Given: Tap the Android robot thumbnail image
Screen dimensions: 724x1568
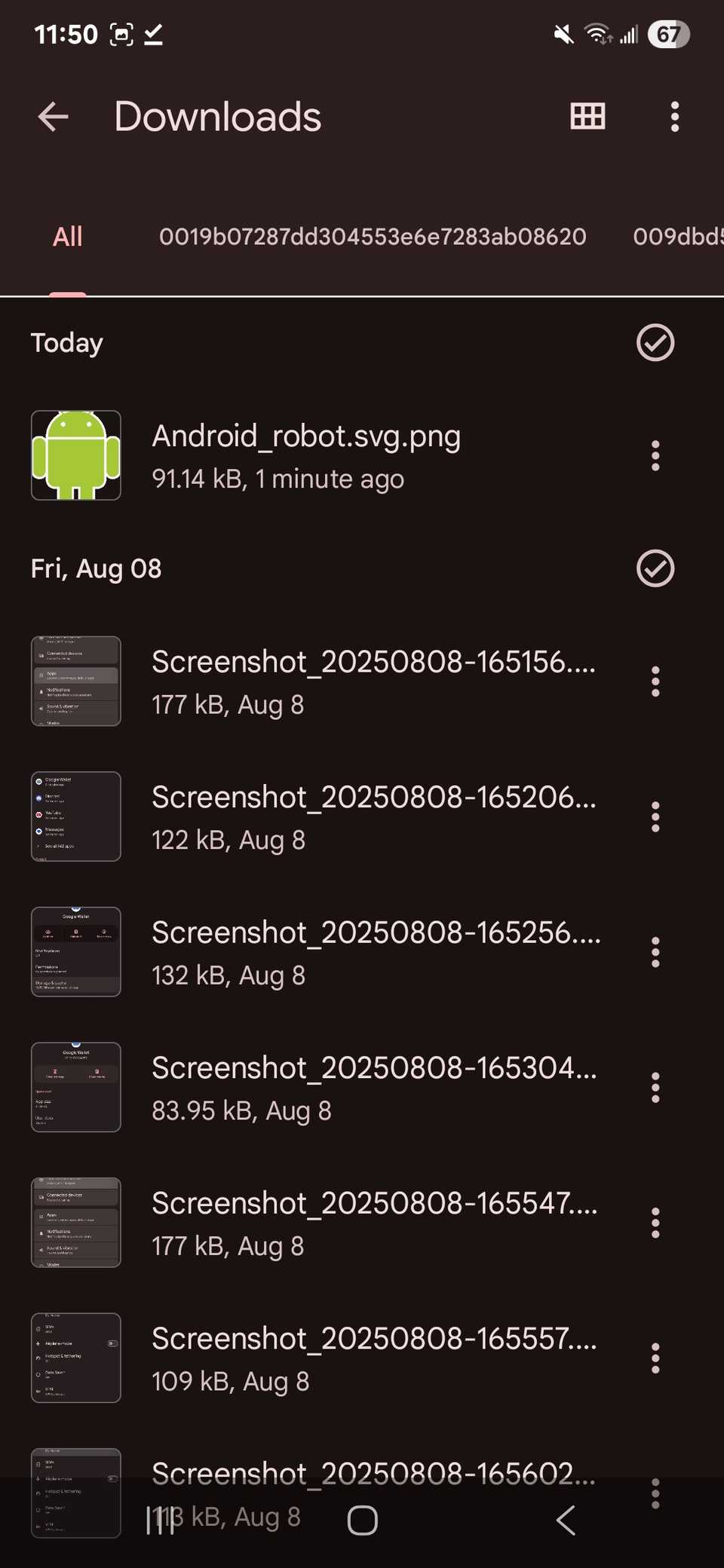Looking at the screenshot, I should pyautogui.click(x=75, y=455).
